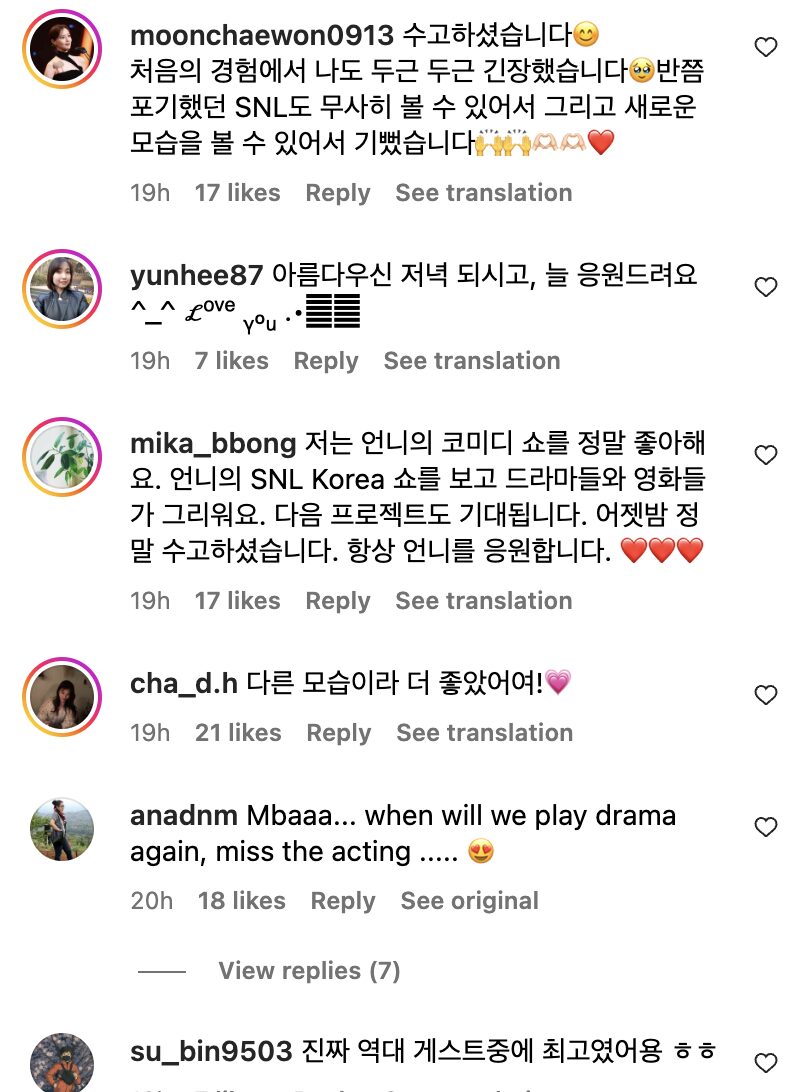Viewport: 802px width, 1092px height.
Task: Expand View replies (7) under anadnm
Action: click(308, 971)
